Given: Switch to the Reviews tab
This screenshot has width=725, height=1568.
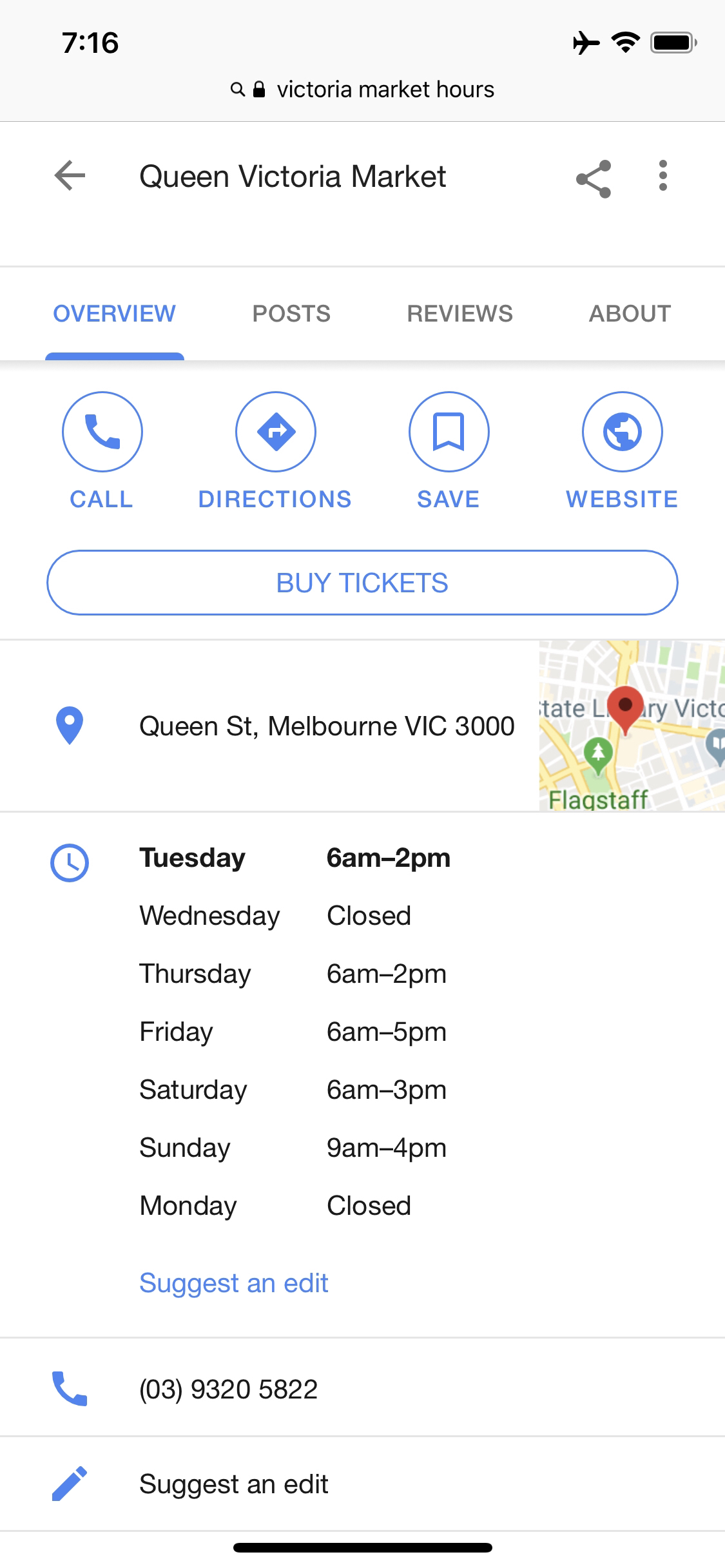Looking at the screenshot, I should coord(459,314).
